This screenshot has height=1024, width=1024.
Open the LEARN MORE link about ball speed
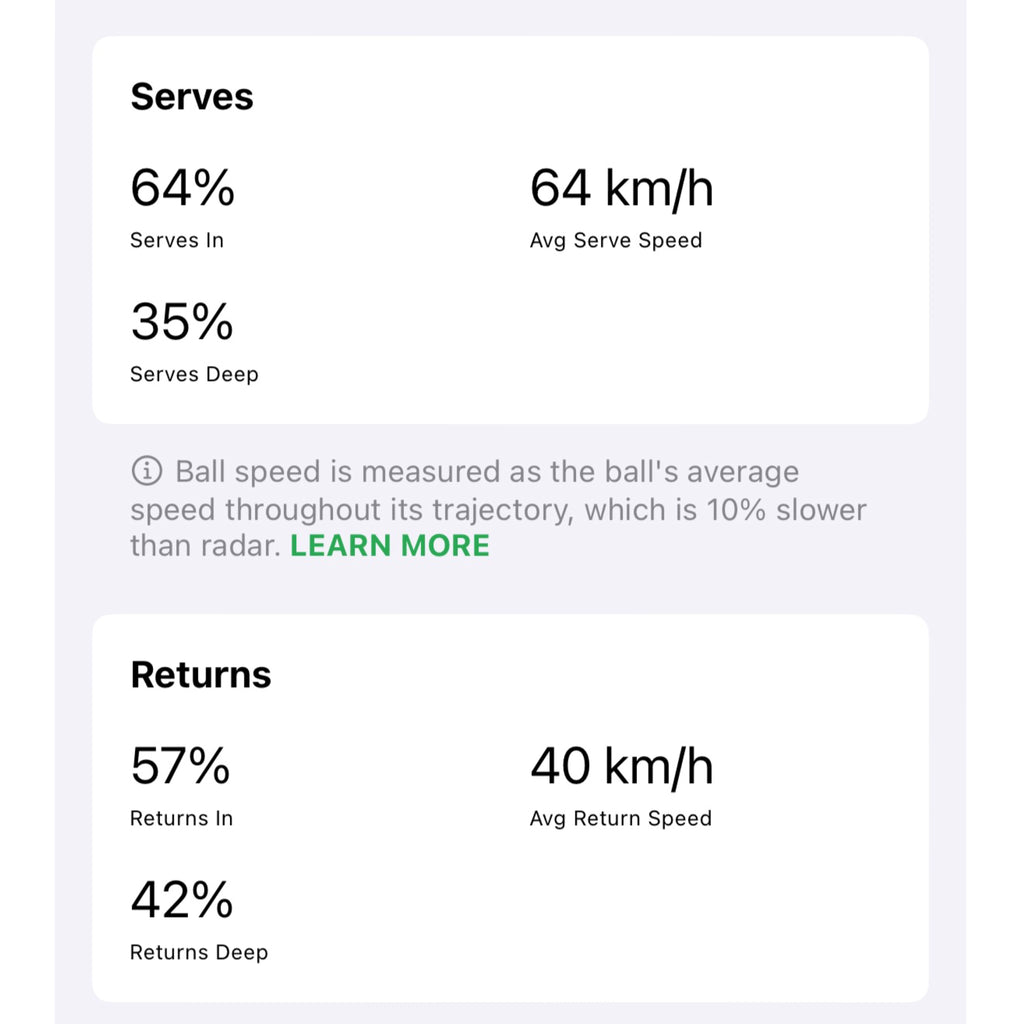tap(390, 546)
